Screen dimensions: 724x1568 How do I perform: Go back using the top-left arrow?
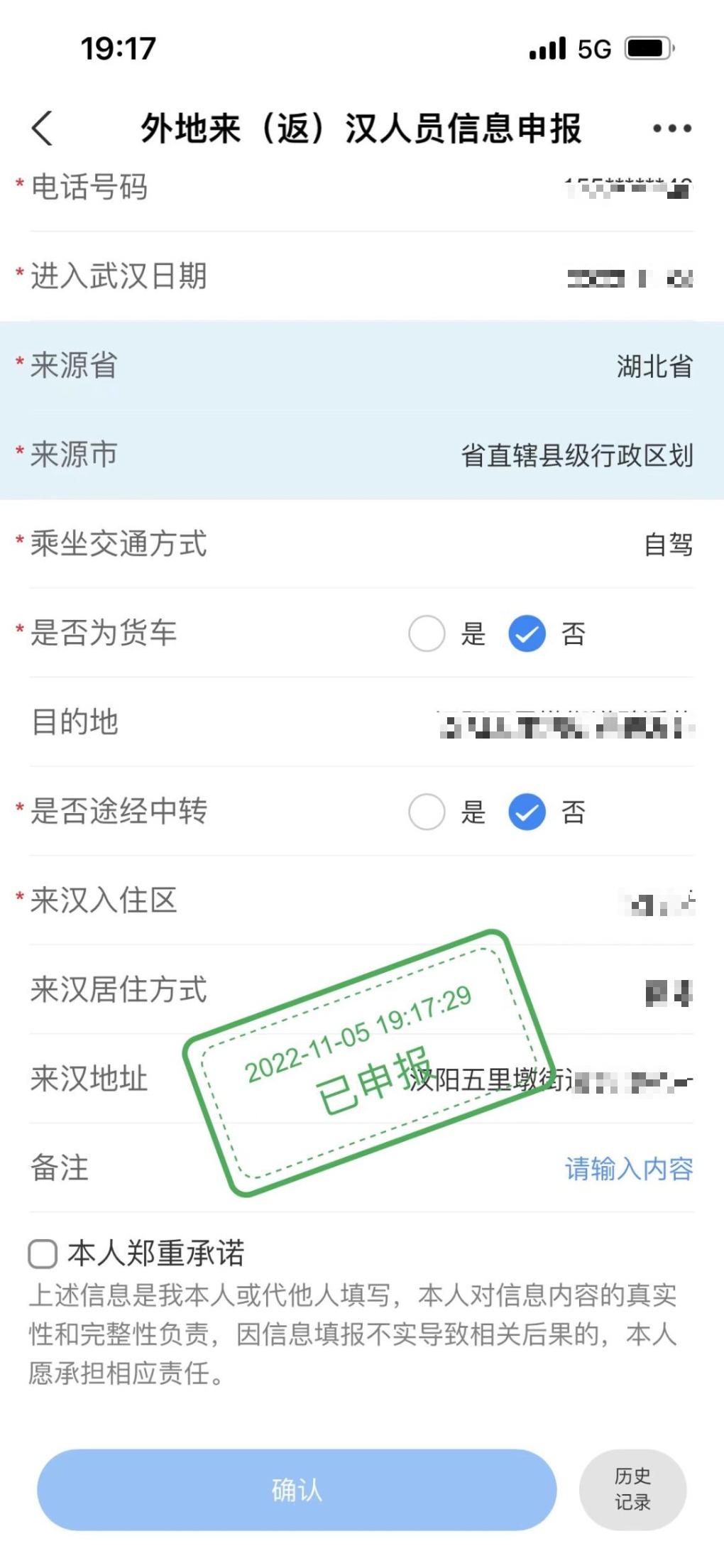coord(43,129)
